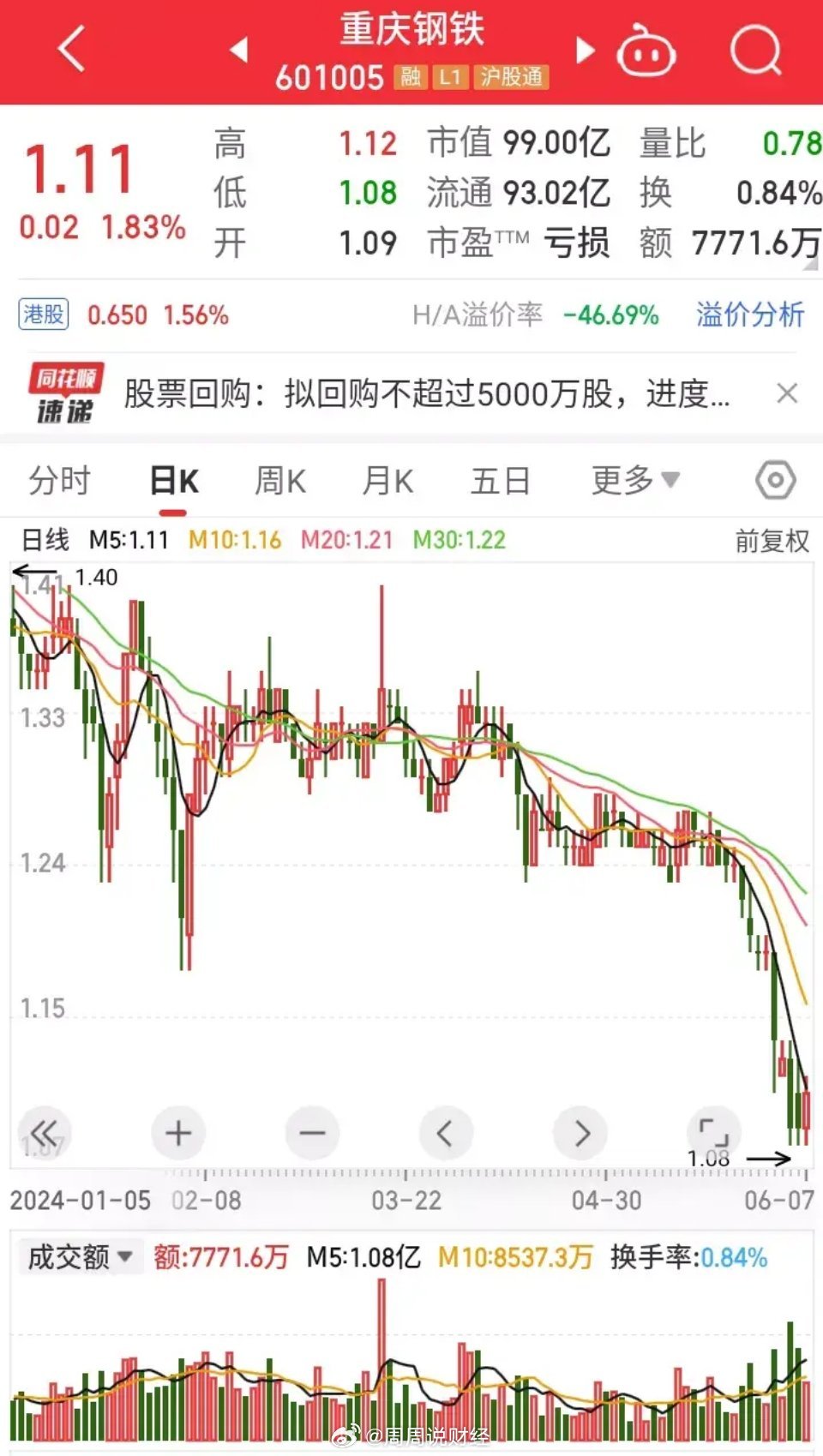
Task: Change the 前复权 adjustment mode
Action: click(x=772, y=541)
